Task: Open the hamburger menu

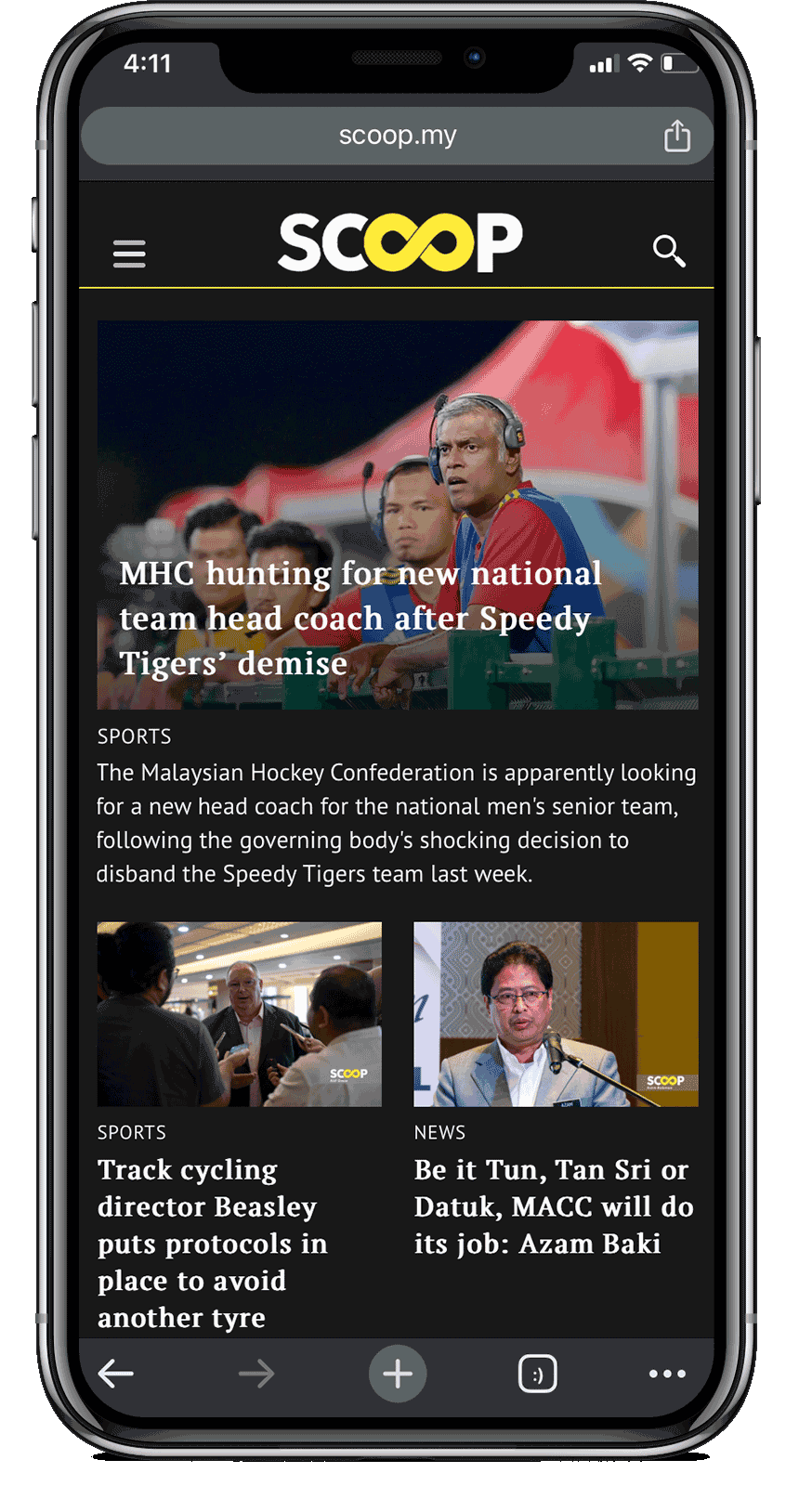Action: pyautogui.click(x=129, y=254)
